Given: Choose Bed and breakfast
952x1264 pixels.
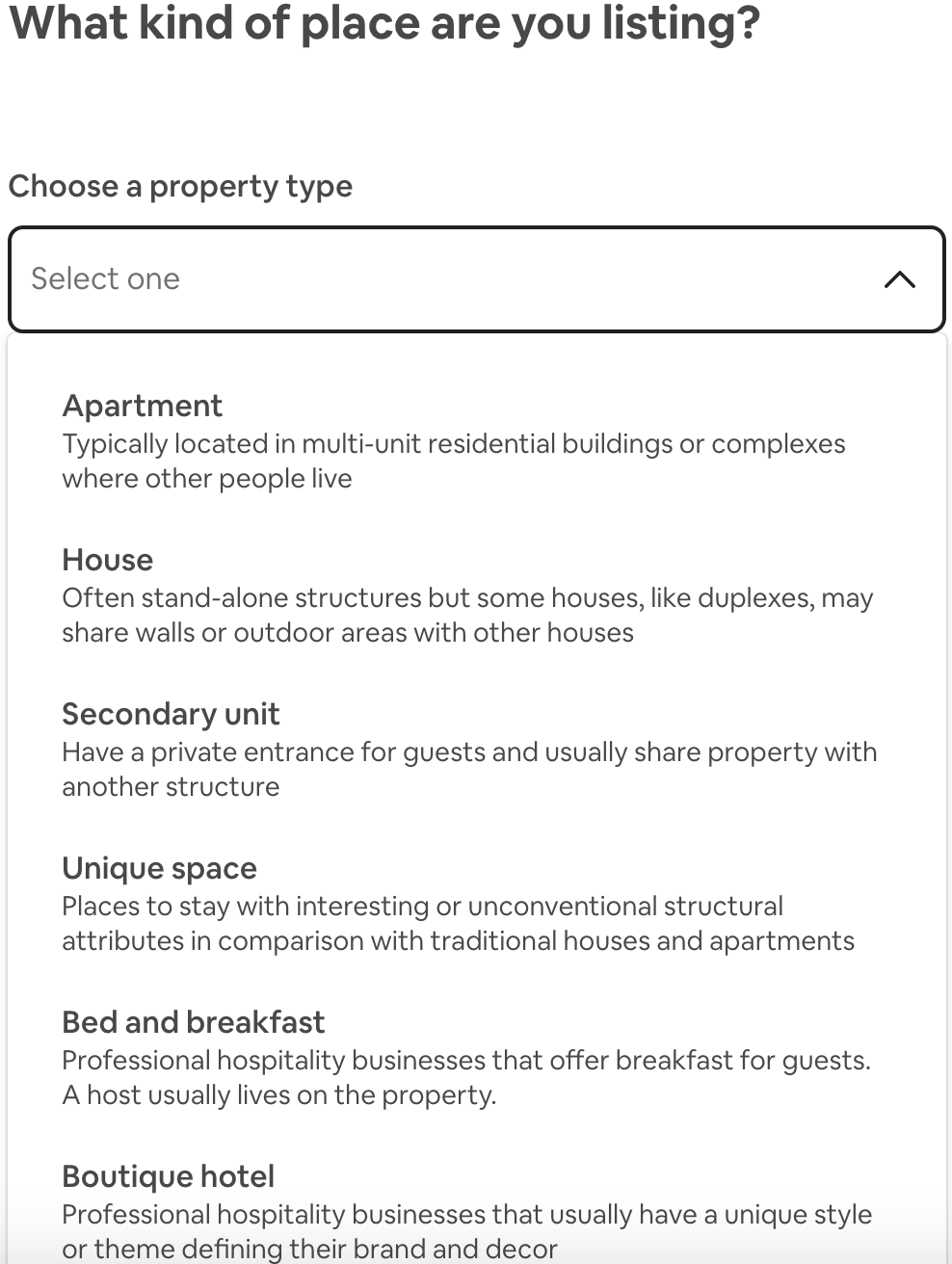Looking at the screenshot, I should point(193,1023).
